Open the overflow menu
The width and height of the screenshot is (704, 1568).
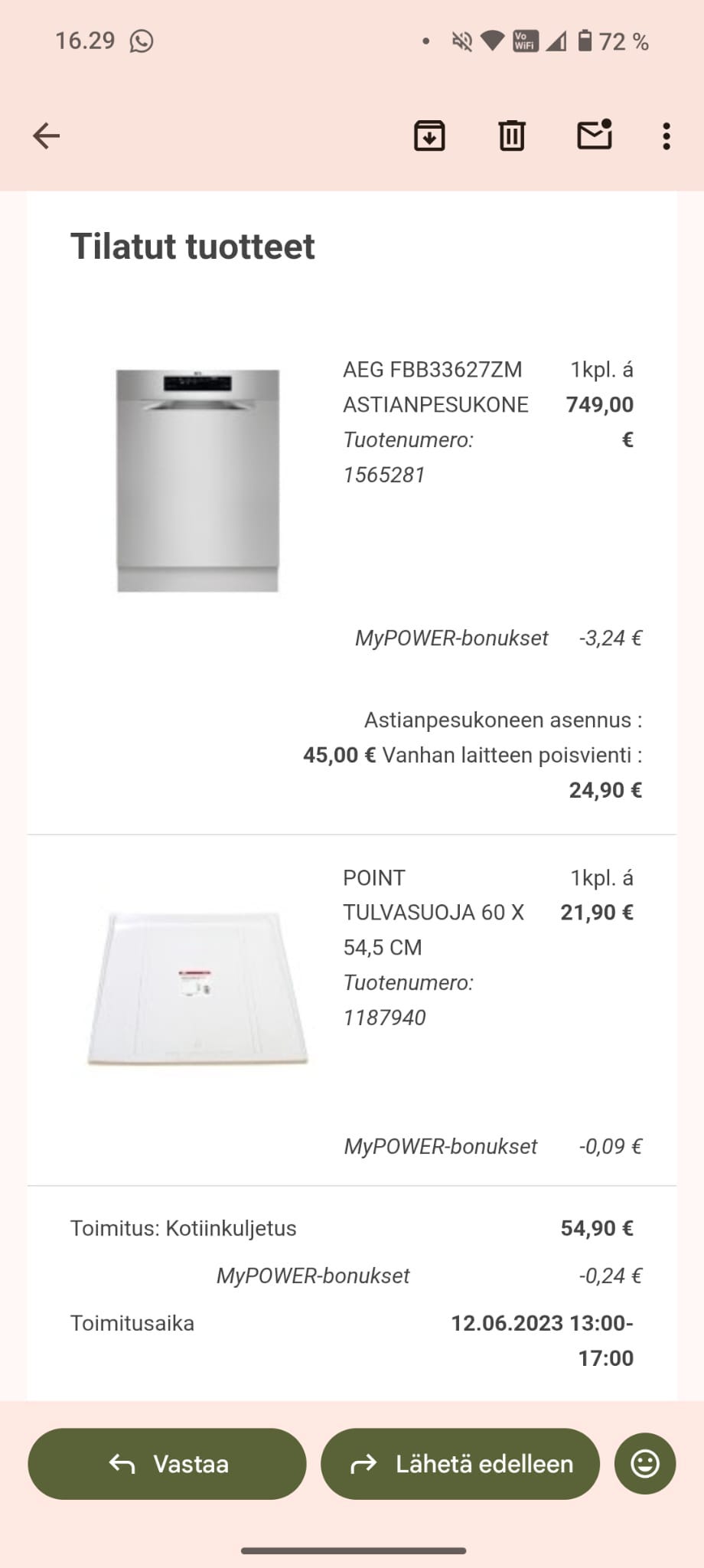pyautogui.click(x=667, y=136)
